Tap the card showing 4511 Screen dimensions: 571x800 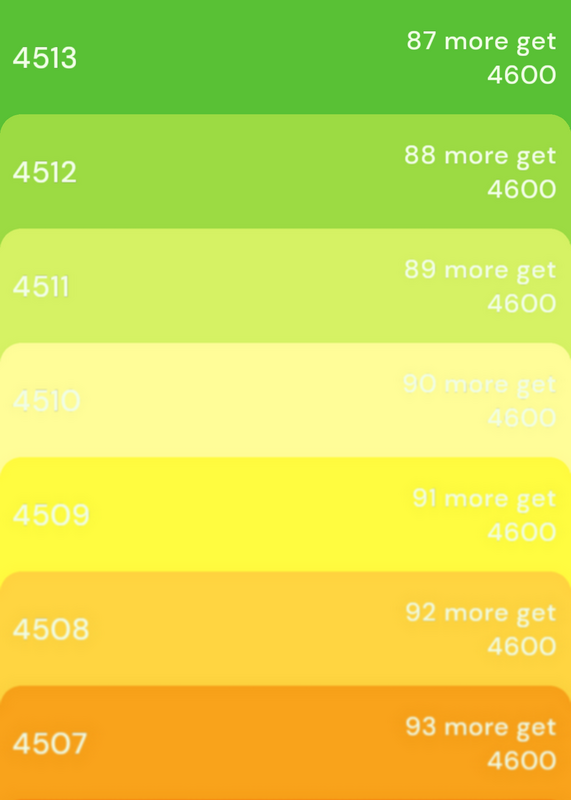click(285, 286)
